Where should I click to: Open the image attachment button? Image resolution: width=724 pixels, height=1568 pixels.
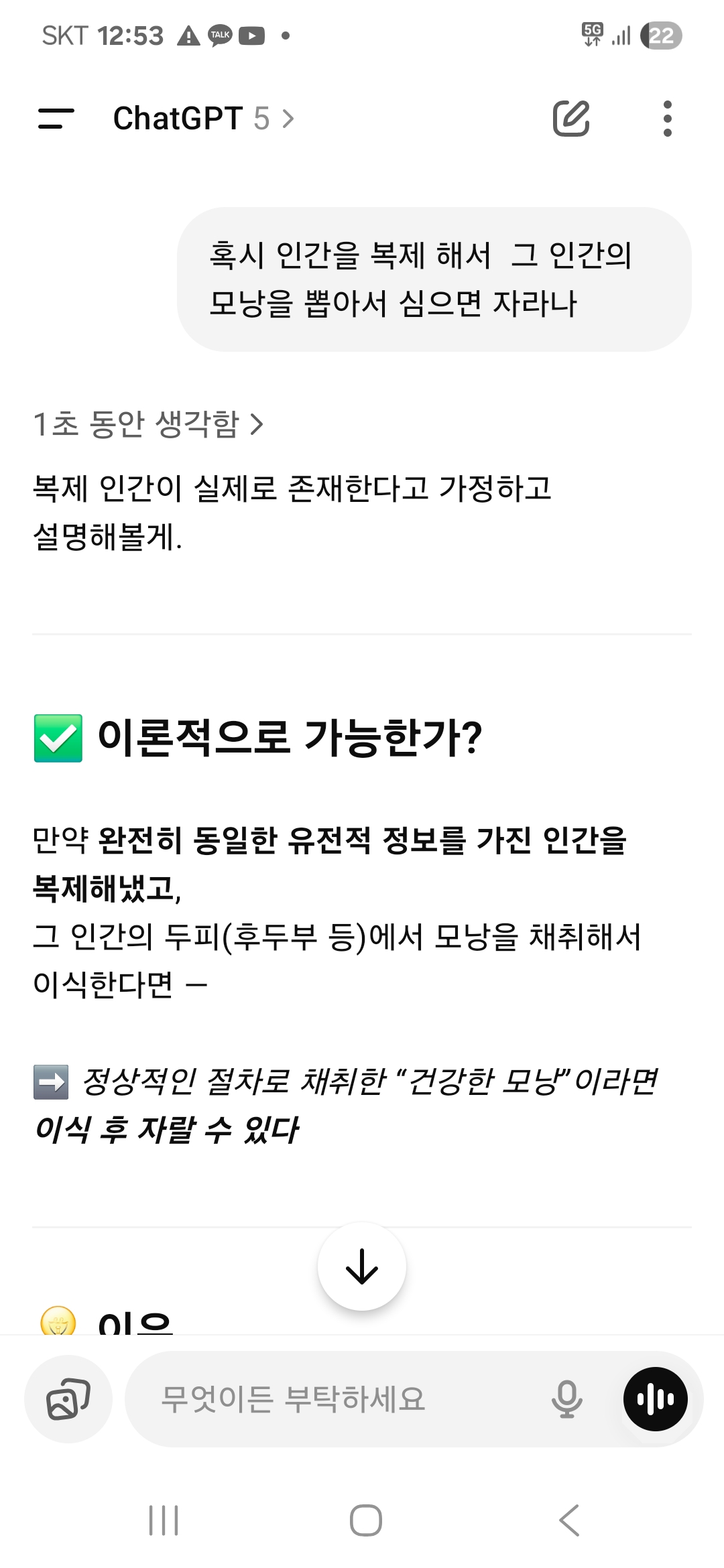coord(68,1399)
